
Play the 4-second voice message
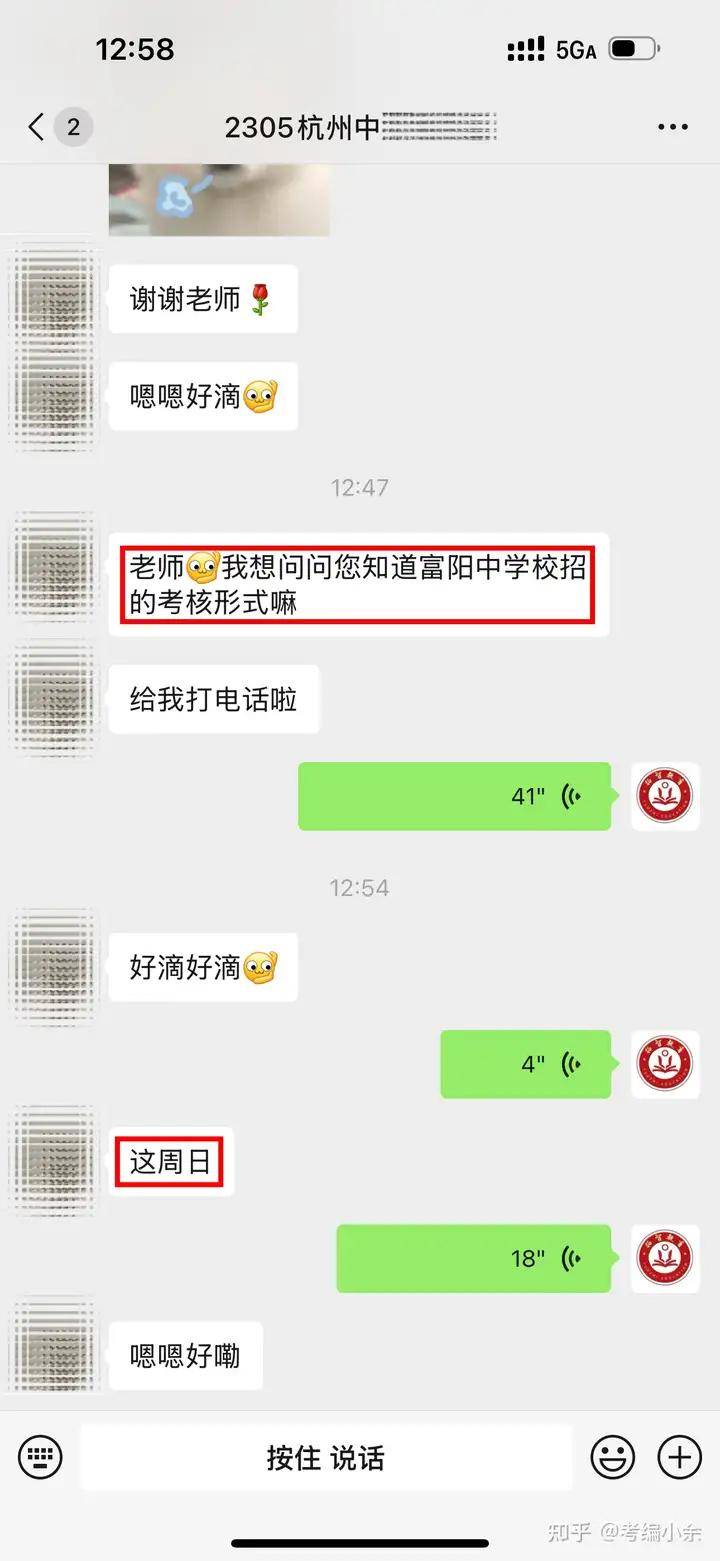tap(526, 1064)
